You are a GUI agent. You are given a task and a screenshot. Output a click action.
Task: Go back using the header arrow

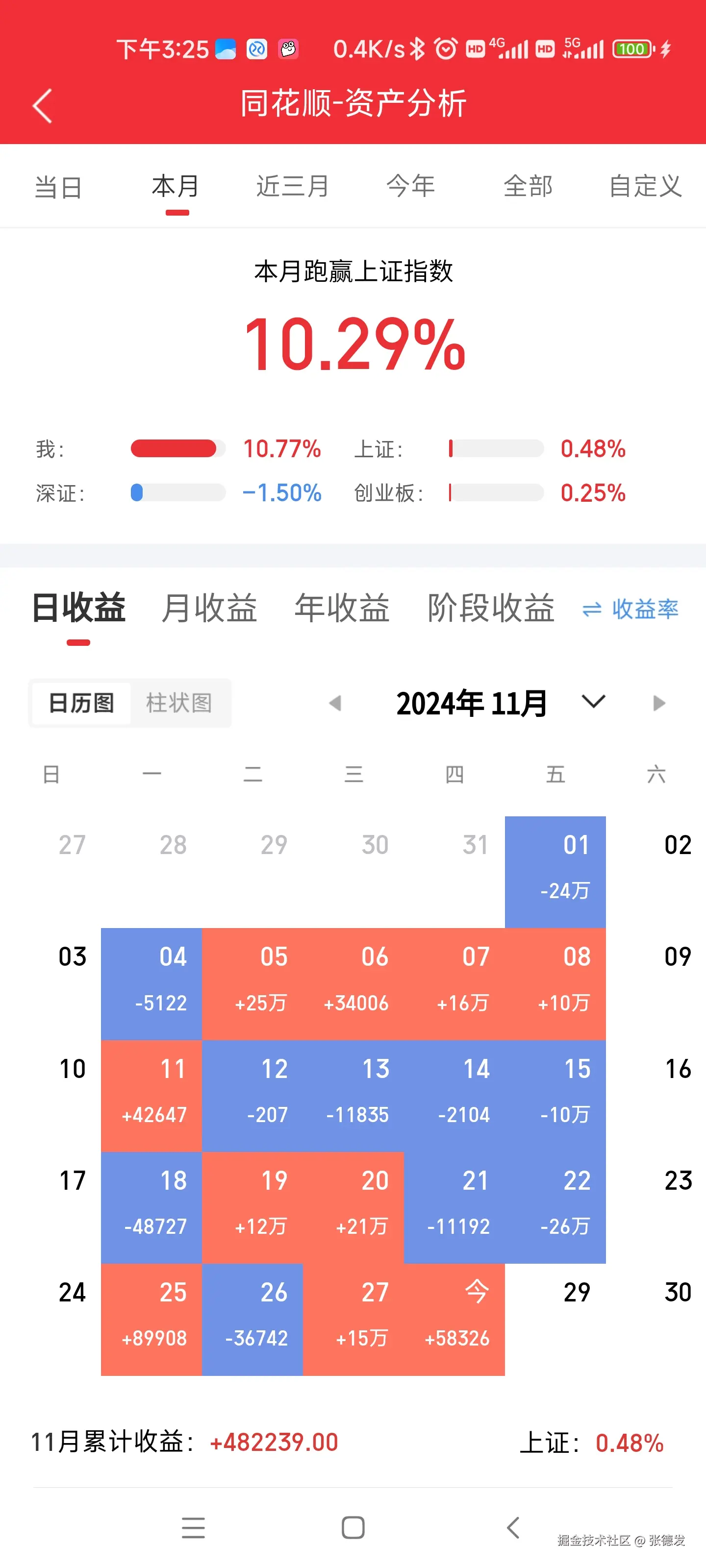(42, 106)
